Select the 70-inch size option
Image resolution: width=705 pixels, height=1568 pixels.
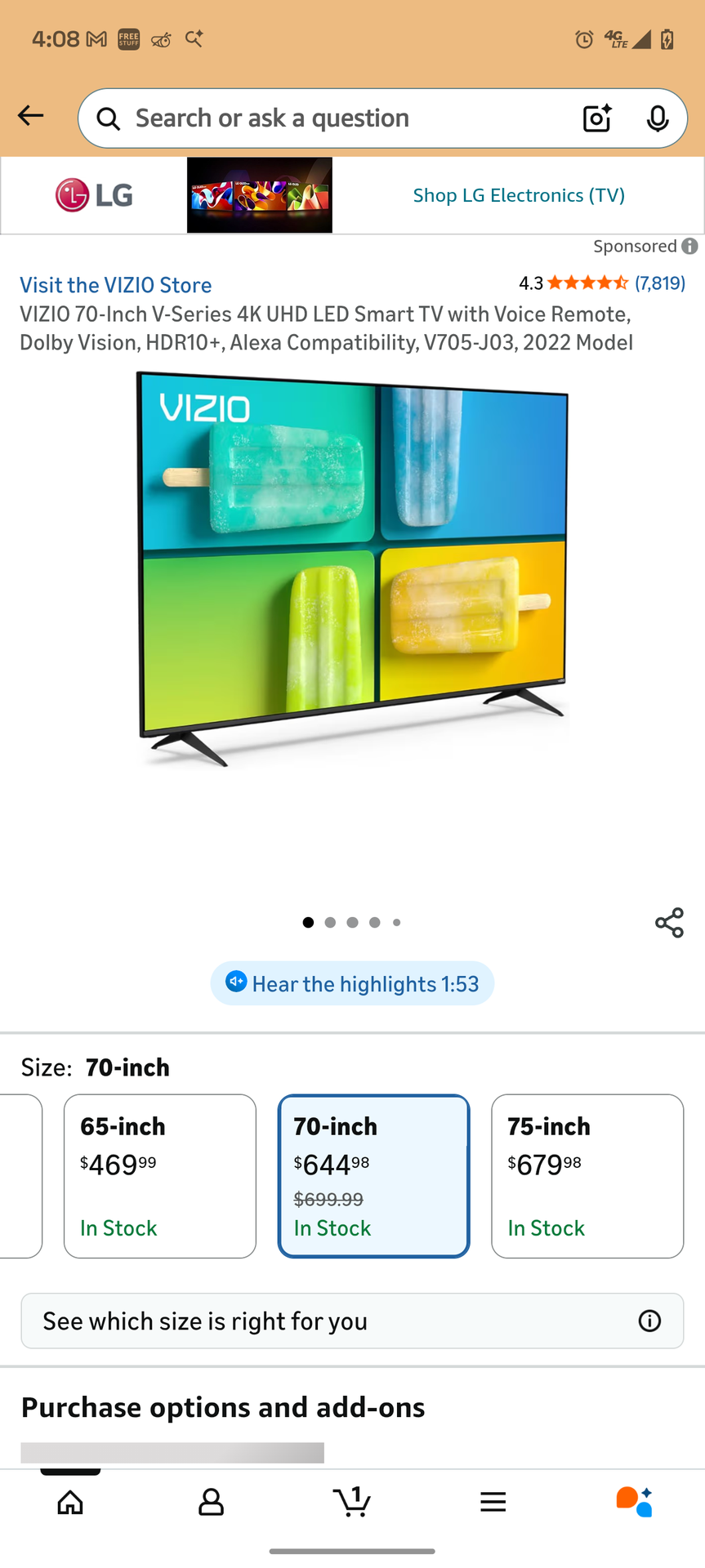pyautogui.click(x=374, y=1176)
